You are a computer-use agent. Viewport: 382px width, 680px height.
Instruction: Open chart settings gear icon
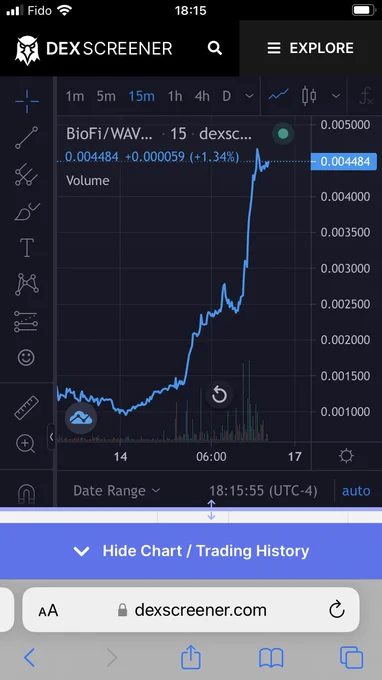coord(346,456)
